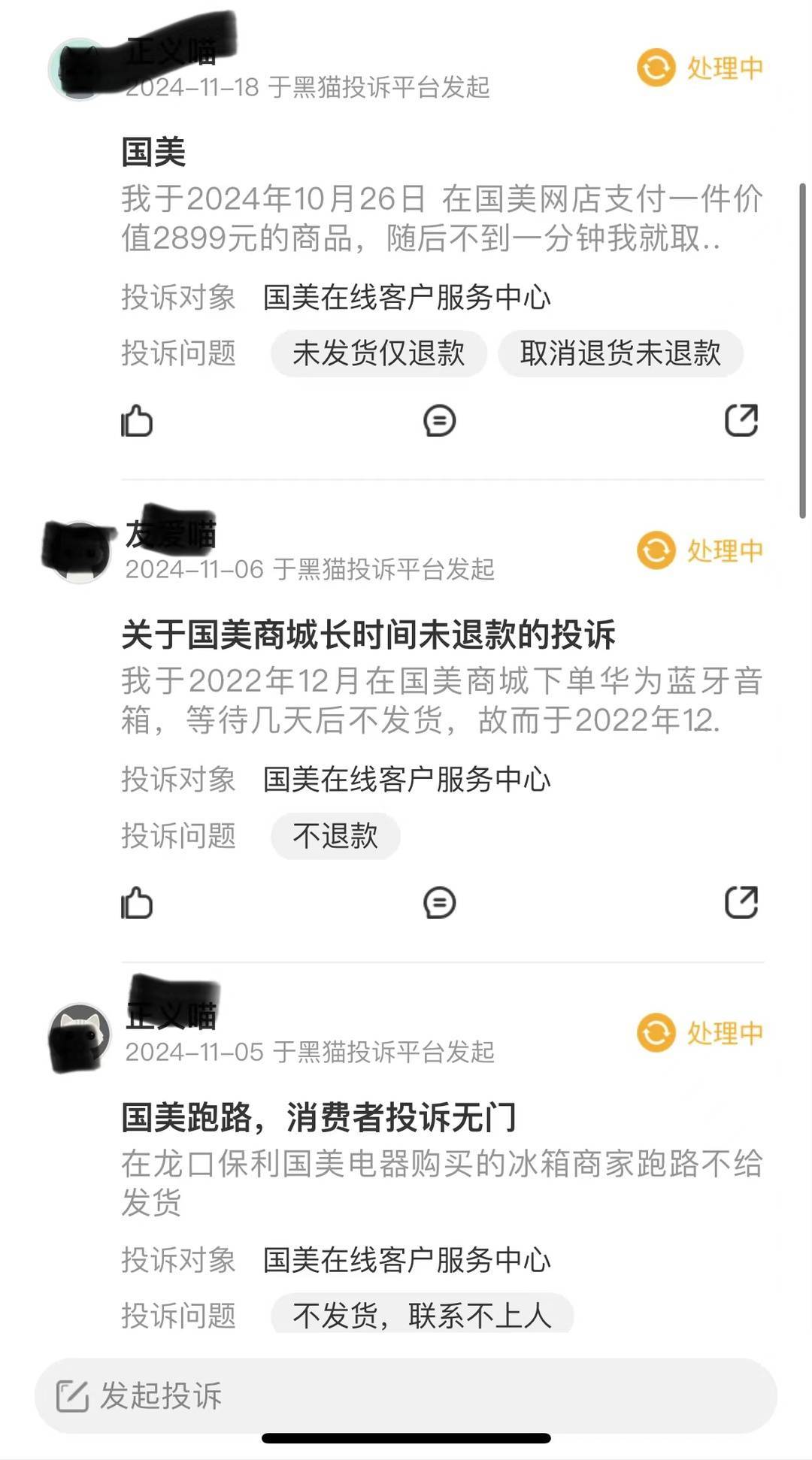This screenshot has width=812, height=1460.
Task: Share the 关于国美商城长时间未退款的投诉 post
Action: tap(741, 902)
